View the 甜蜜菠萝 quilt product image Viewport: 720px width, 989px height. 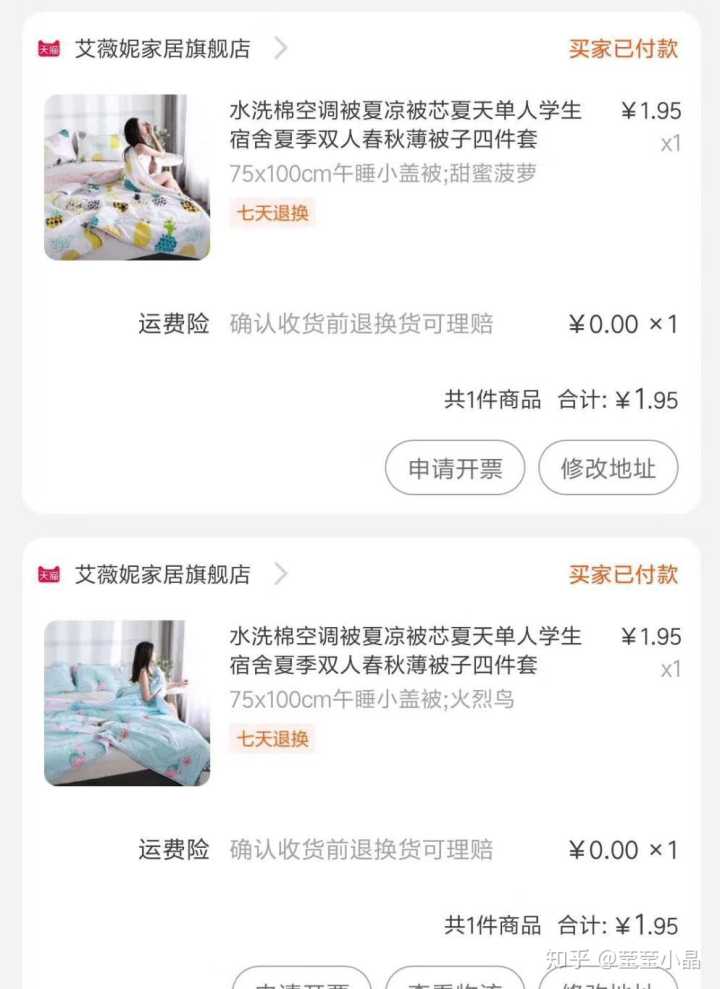pos(127,177)
